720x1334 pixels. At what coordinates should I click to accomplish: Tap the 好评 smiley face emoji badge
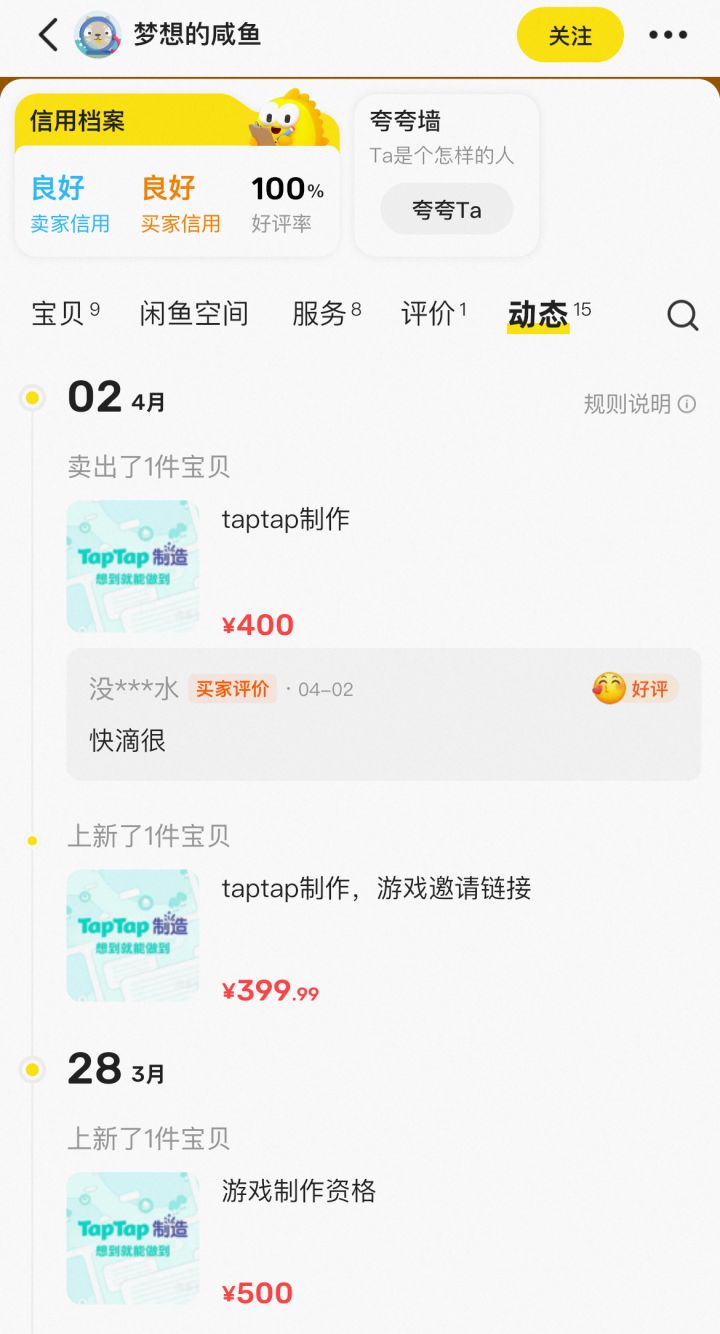point(610,688)
